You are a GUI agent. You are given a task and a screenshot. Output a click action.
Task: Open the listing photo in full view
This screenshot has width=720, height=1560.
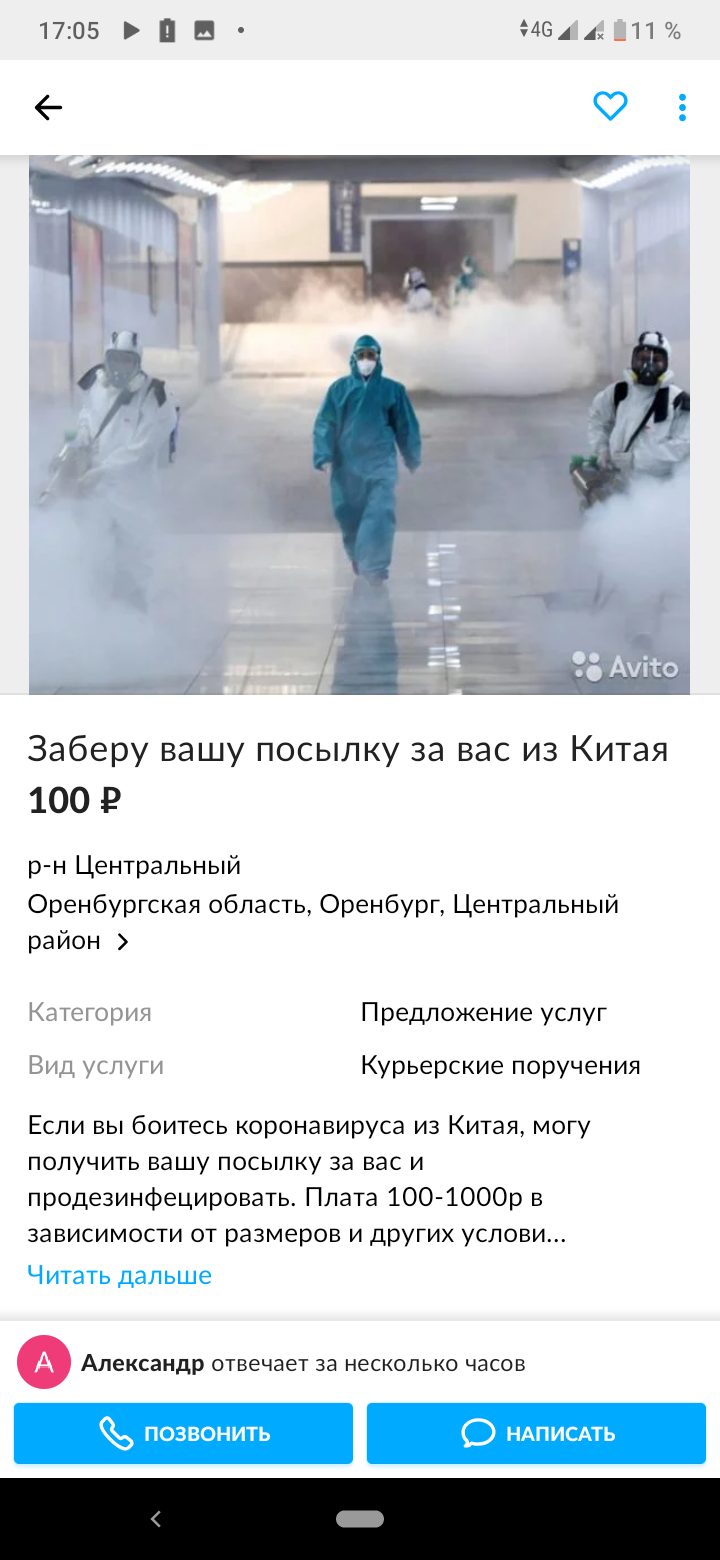359,425
